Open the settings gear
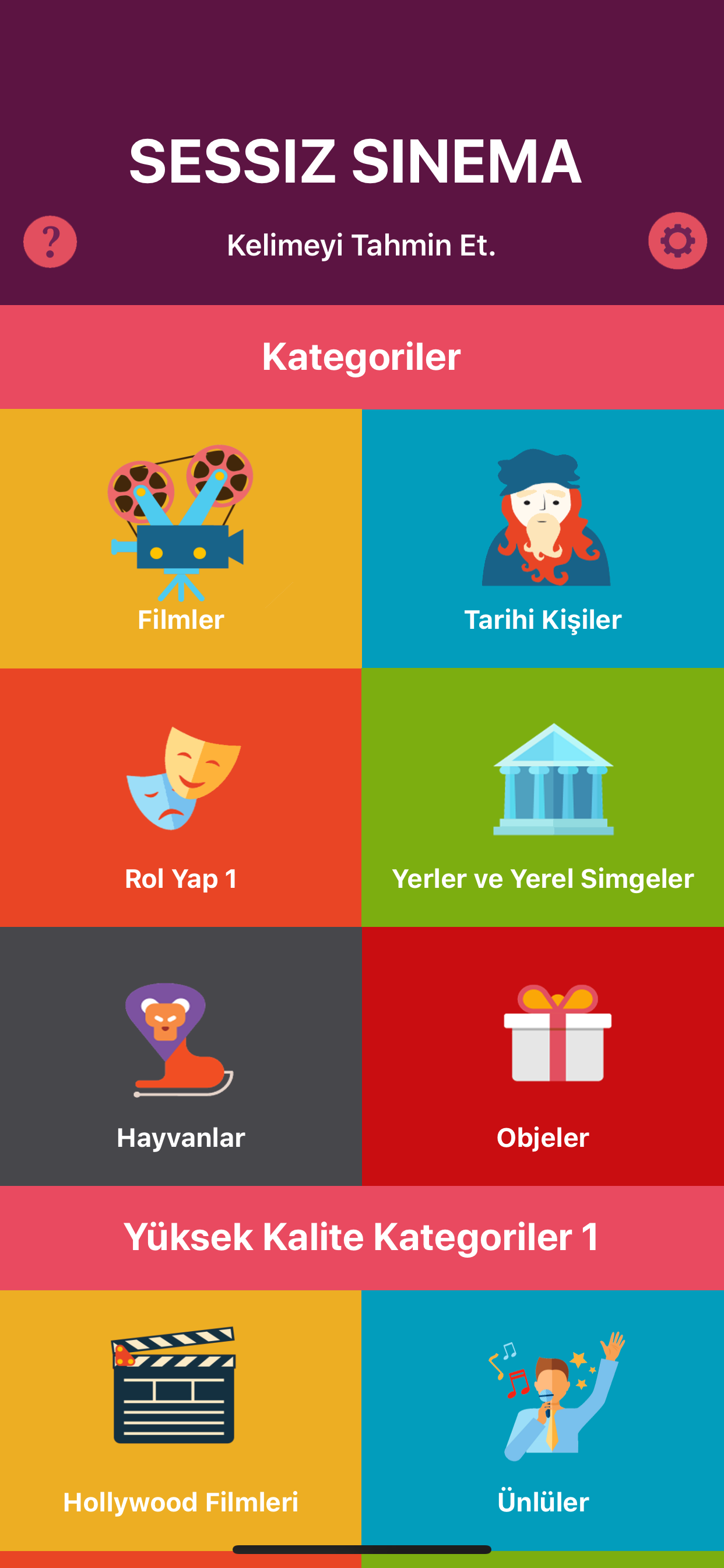The width and height of the screenshot is (724, 1568). coord(677,240)
